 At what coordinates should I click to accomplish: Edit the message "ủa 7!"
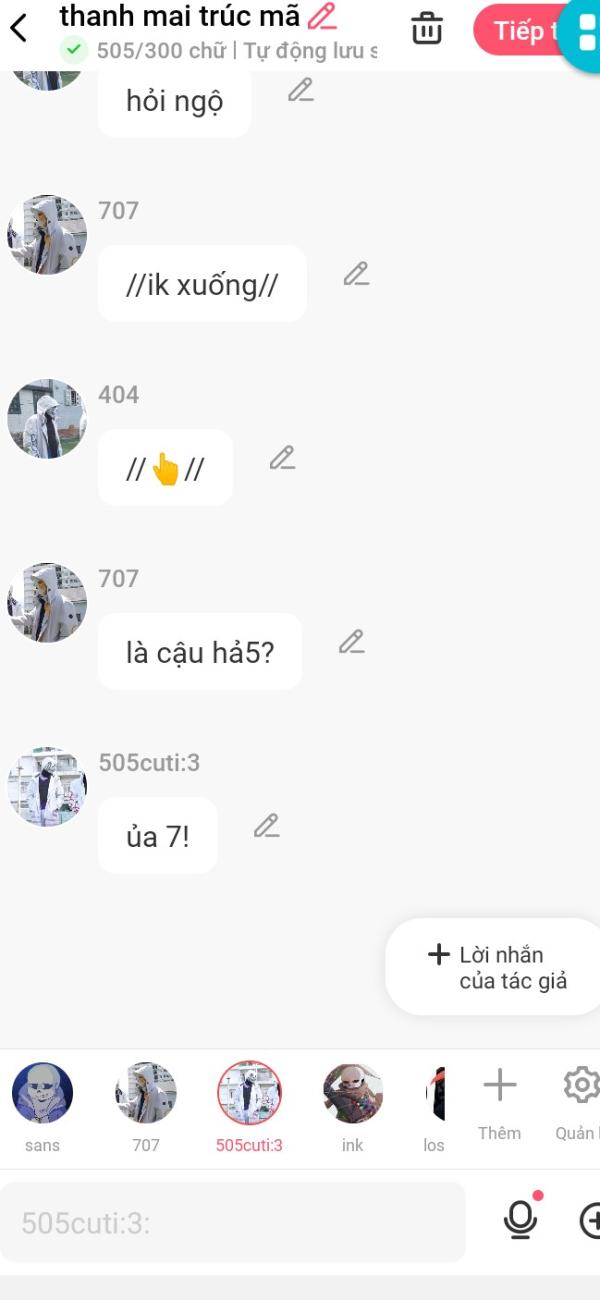coord(266,826)
